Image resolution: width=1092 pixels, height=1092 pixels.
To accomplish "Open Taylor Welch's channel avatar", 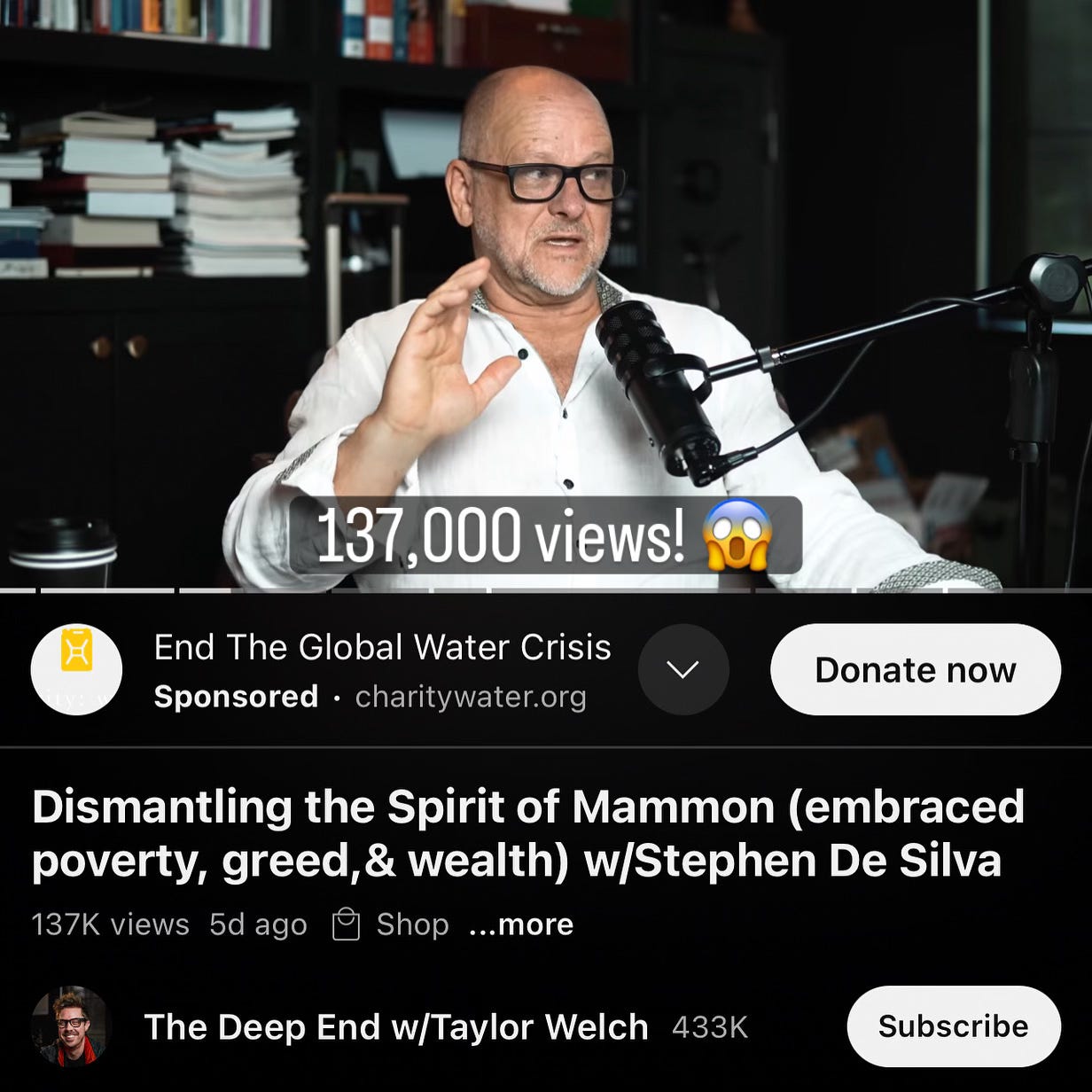I will pyautogui.click(x=71, y=1026).
